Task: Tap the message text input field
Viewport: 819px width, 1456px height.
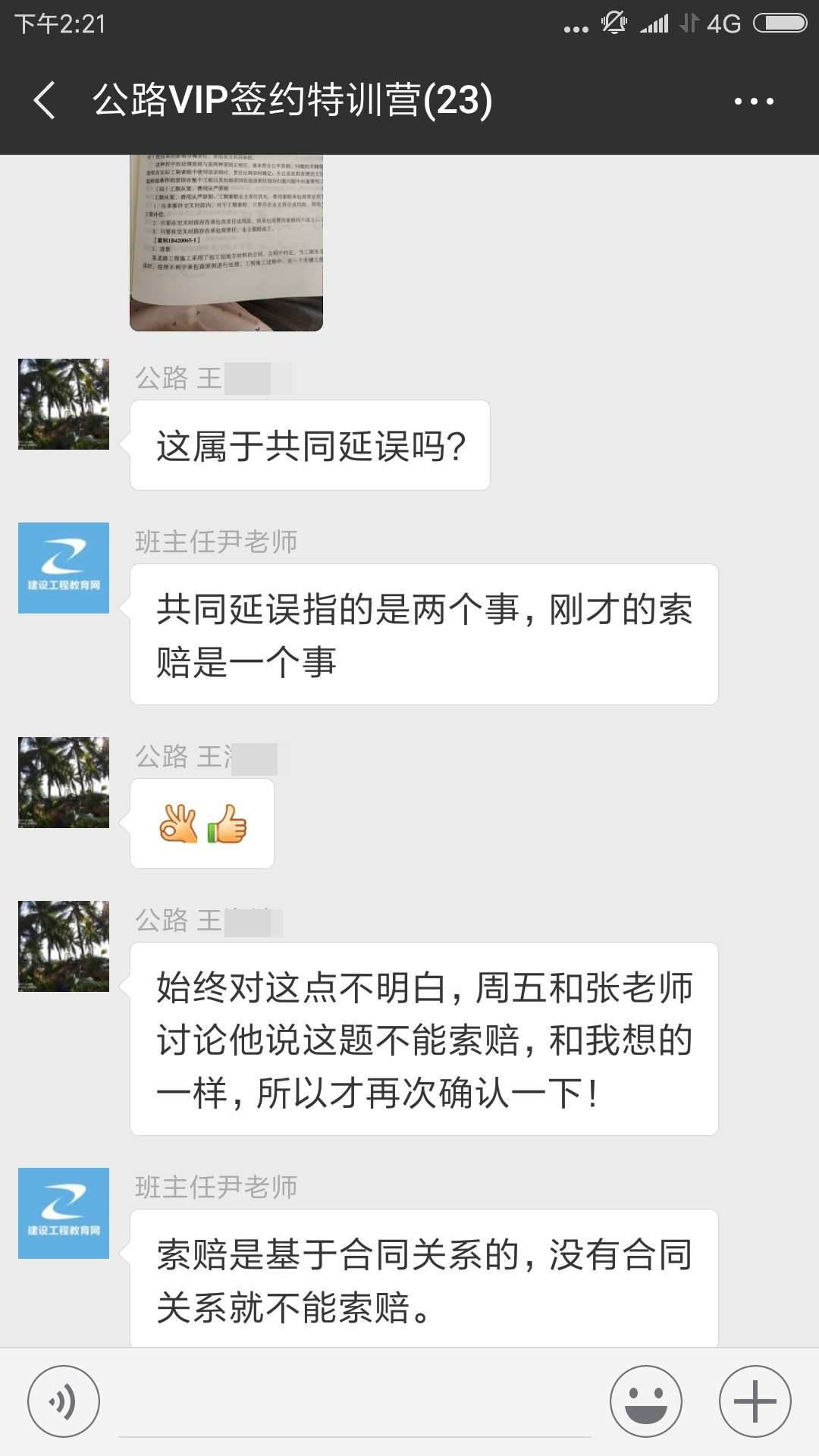Action: 354,1403
